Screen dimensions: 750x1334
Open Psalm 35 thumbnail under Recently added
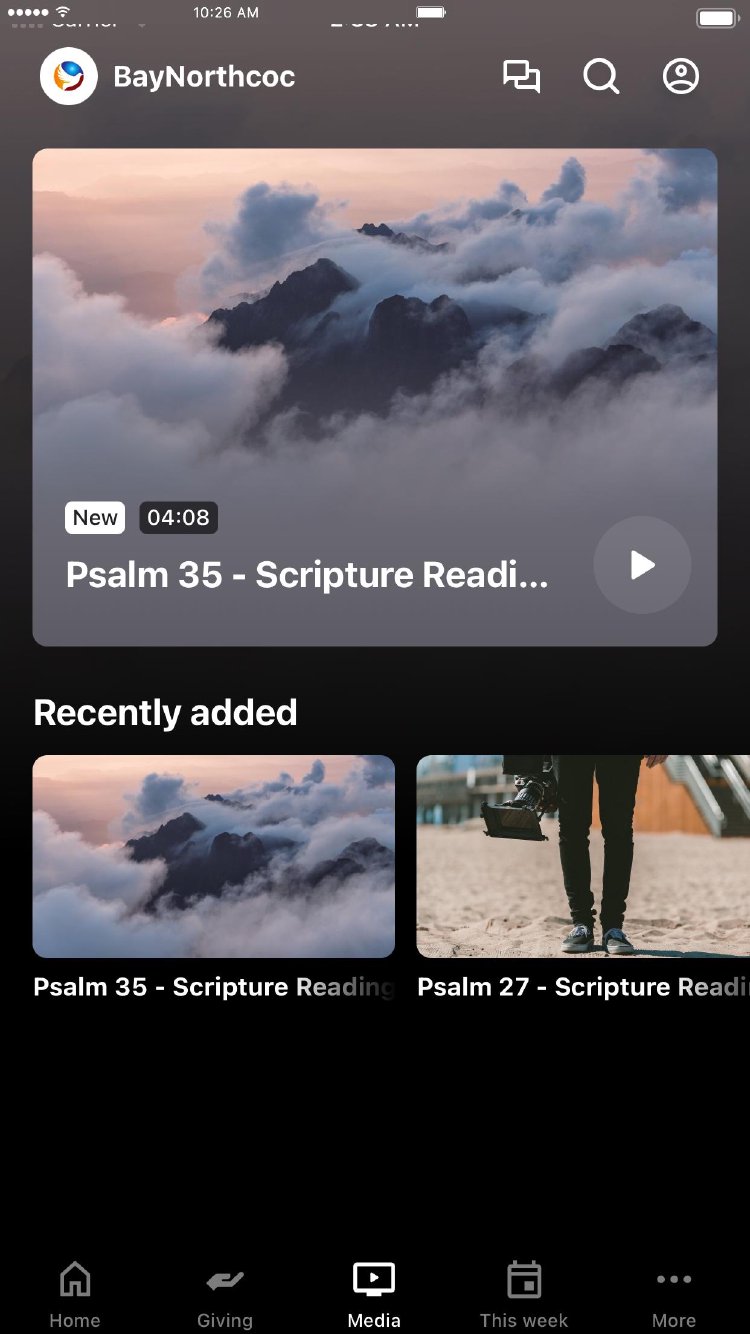tap(214, 857)
